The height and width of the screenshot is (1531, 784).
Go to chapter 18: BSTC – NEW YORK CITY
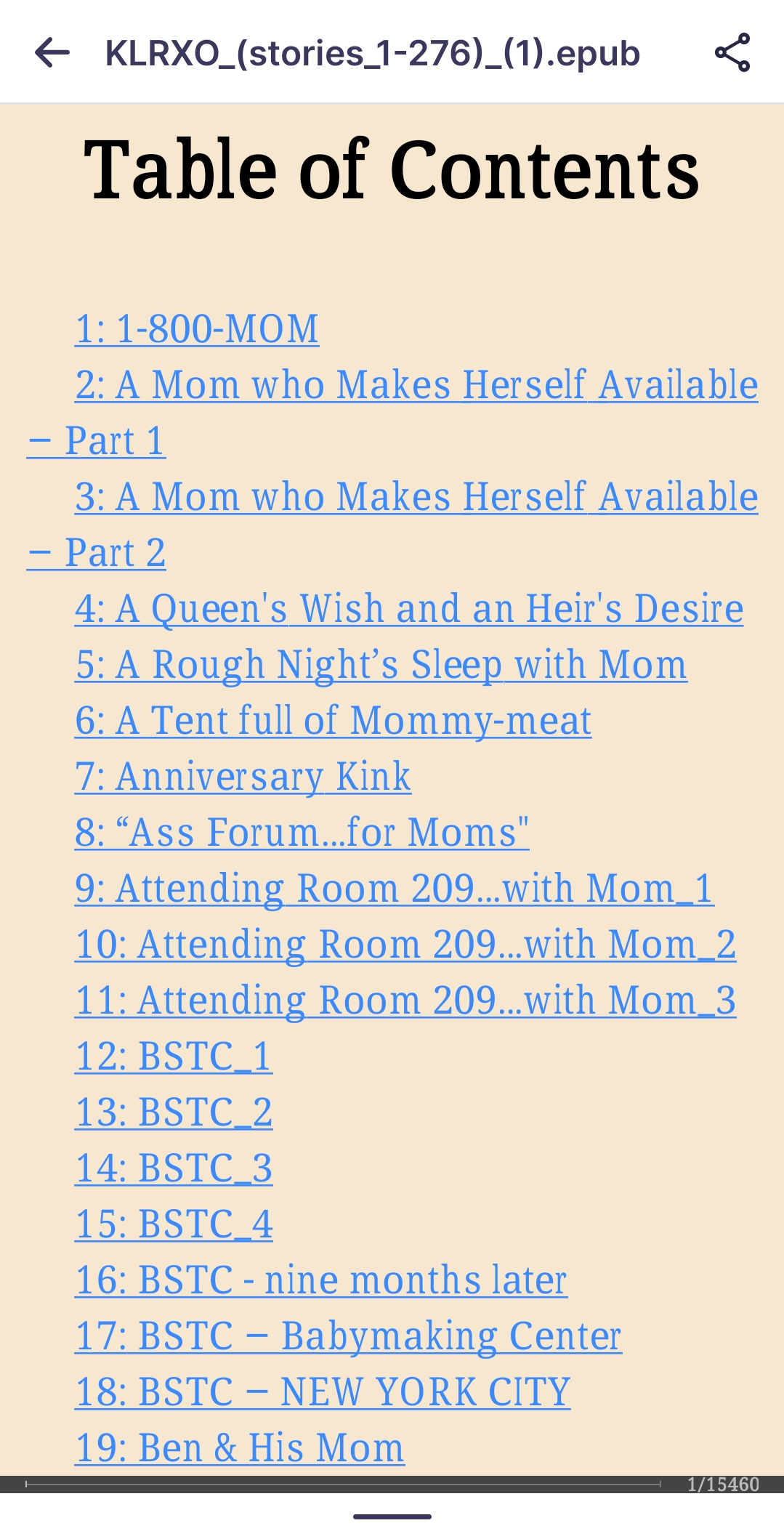[x=323, y=1391]
